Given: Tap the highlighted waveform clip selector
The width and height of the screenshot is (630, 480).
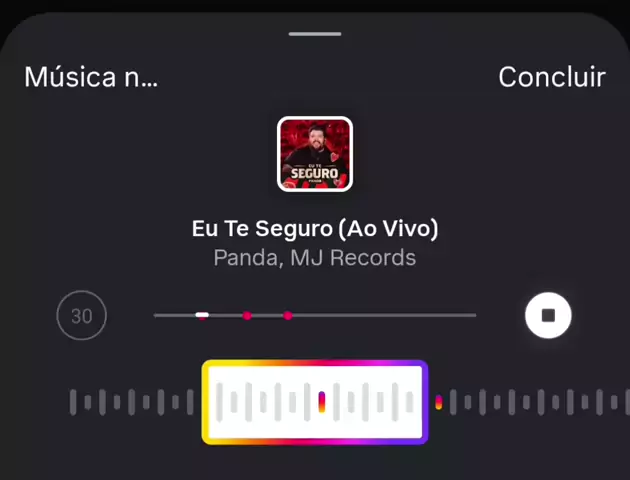Looking at the screenshot, I should (315, 402).
